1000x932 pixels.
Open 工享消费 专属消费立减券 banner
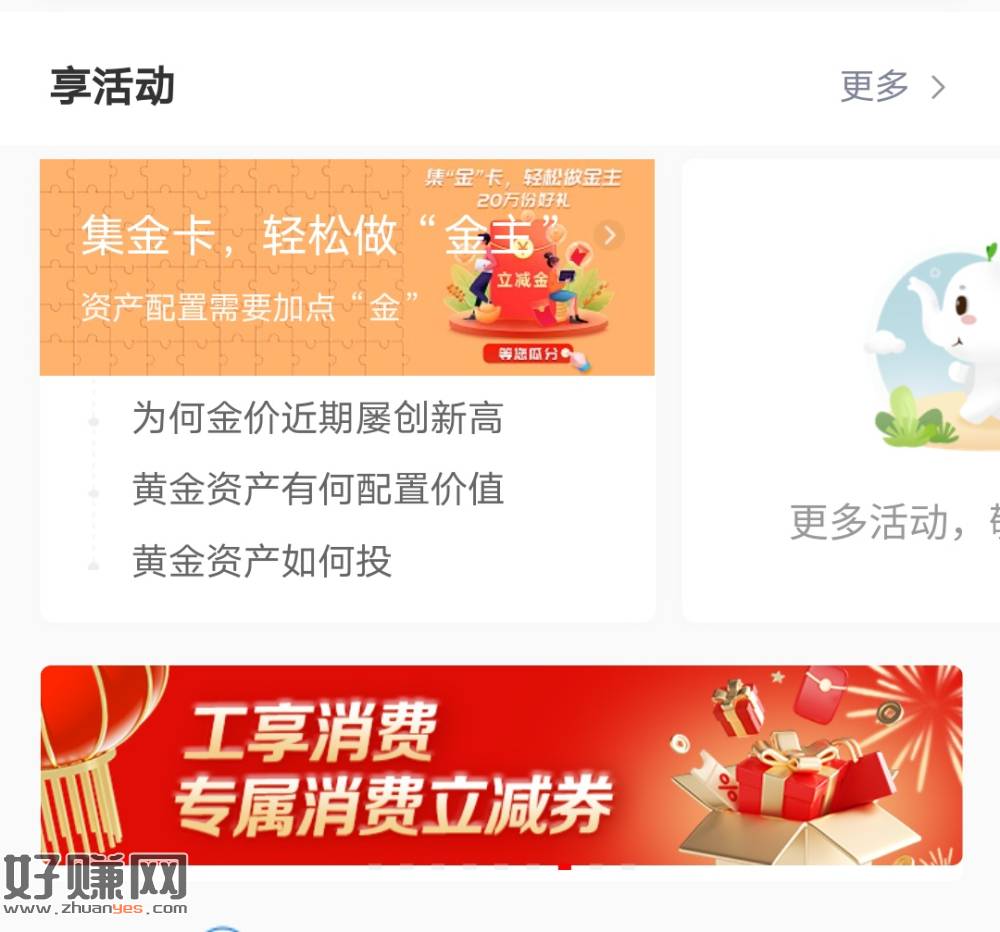(x=500, y=765)
